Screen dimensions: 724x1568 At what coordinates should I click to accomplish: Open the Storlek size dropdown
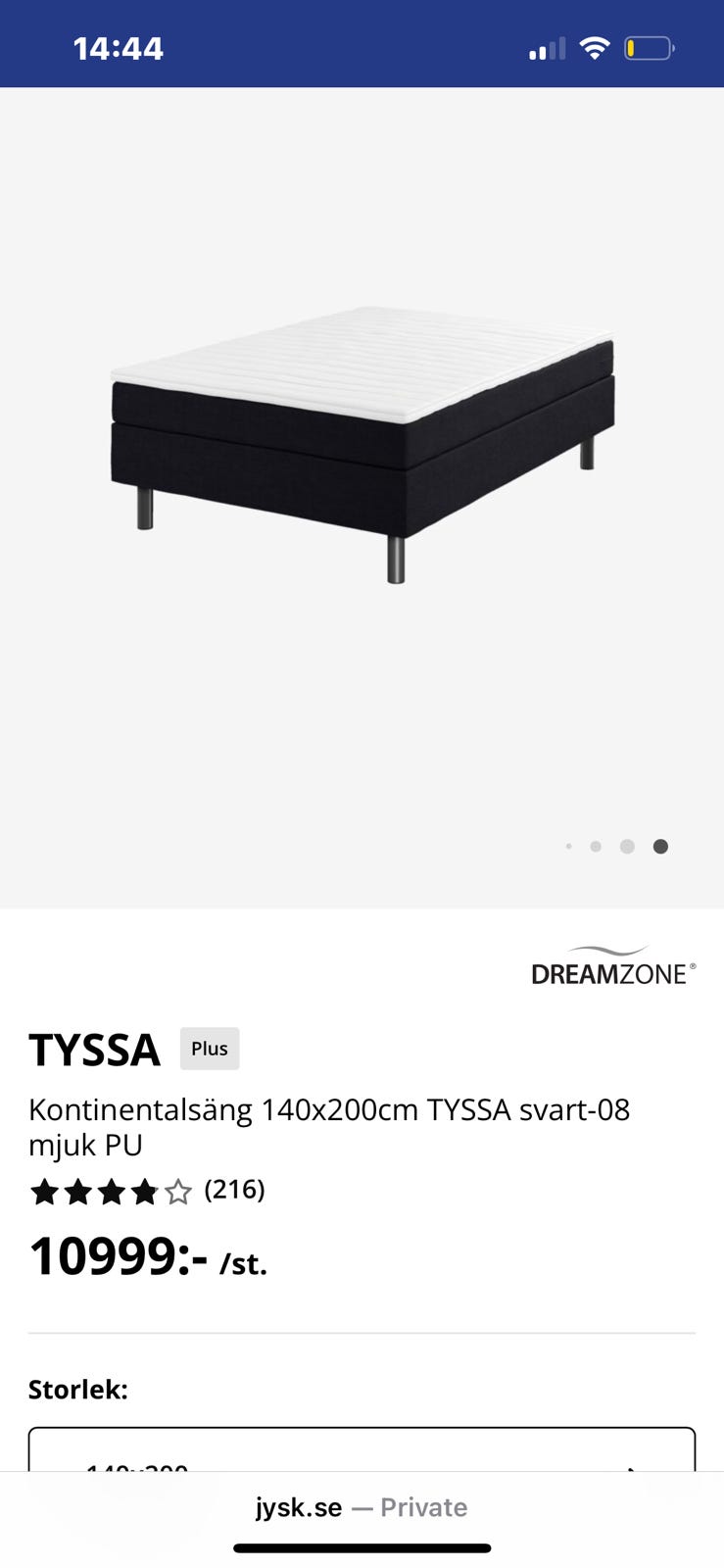point(362,1450)
